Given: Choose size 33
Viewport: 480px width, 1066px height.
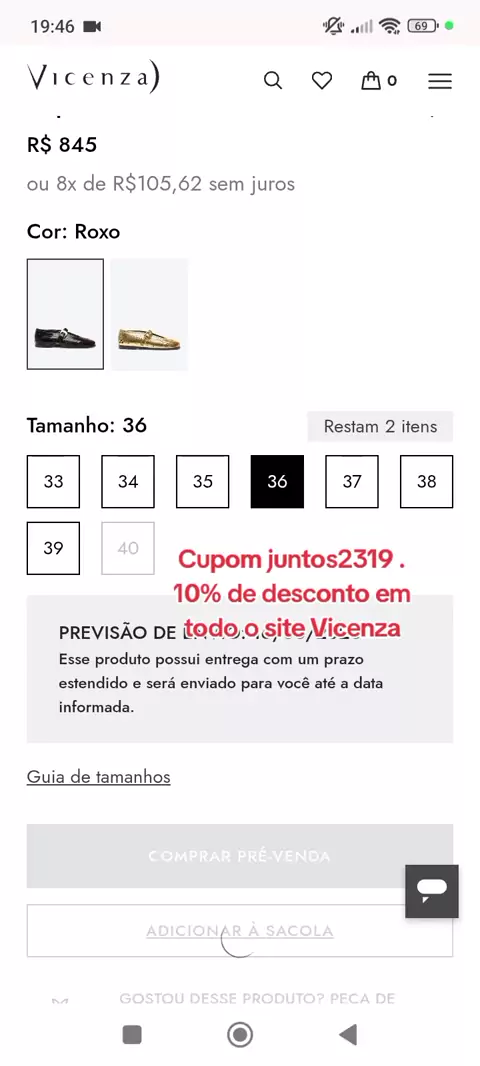Looking at the screenshot, I should point(53,481).
